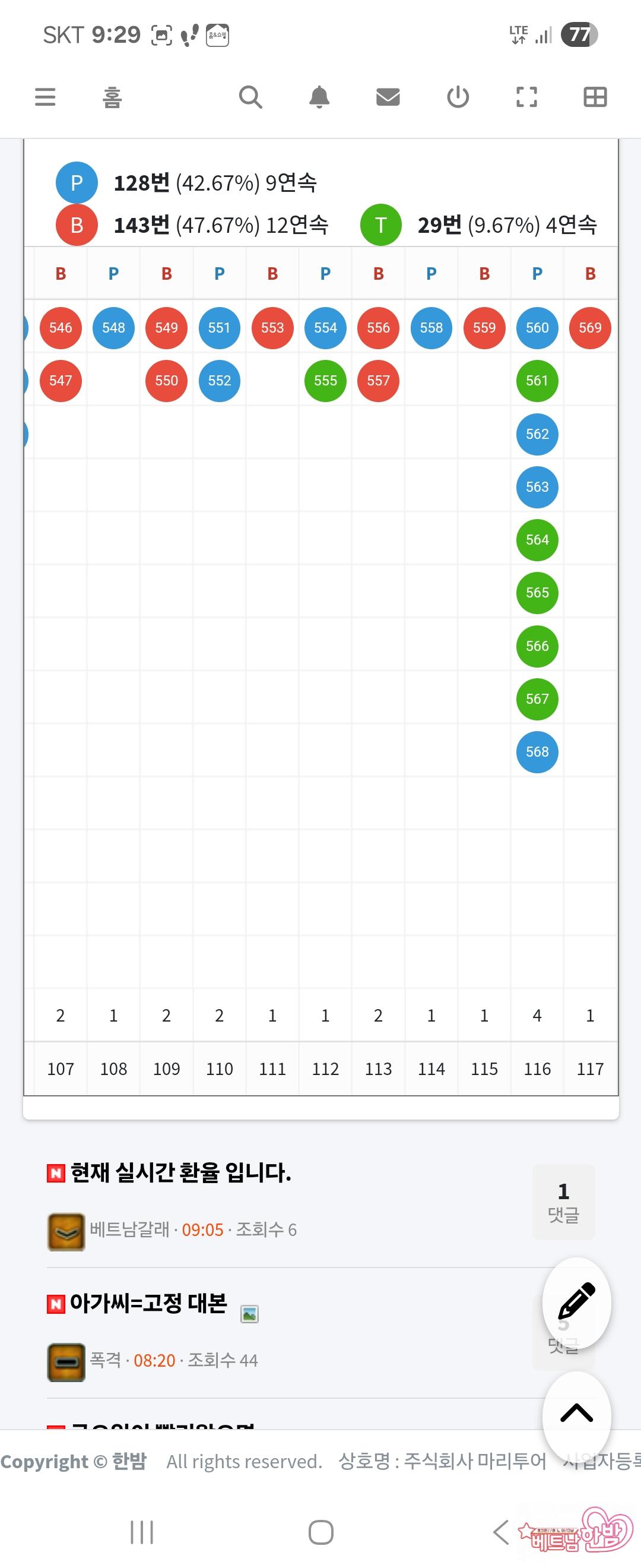Open the notifications bell
Screen dimensions: 641x1568
tap(319, 97)
